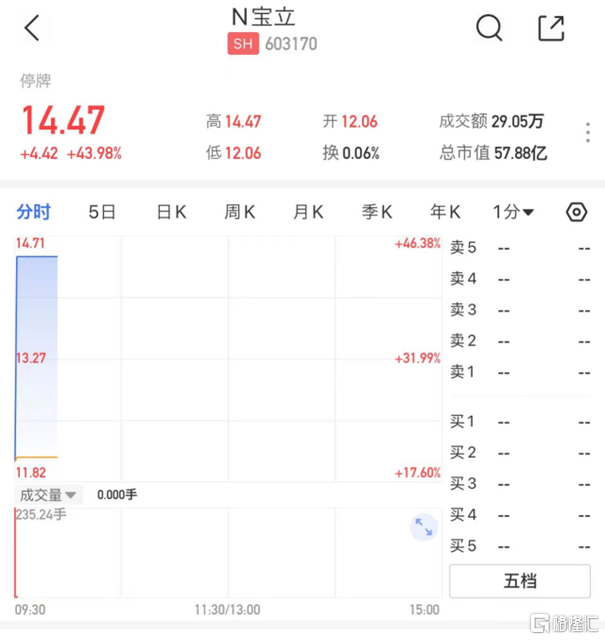Tap the 五档 order book button
The width and height of the screenshot is (605, 640).
click(x=520, y=581)
